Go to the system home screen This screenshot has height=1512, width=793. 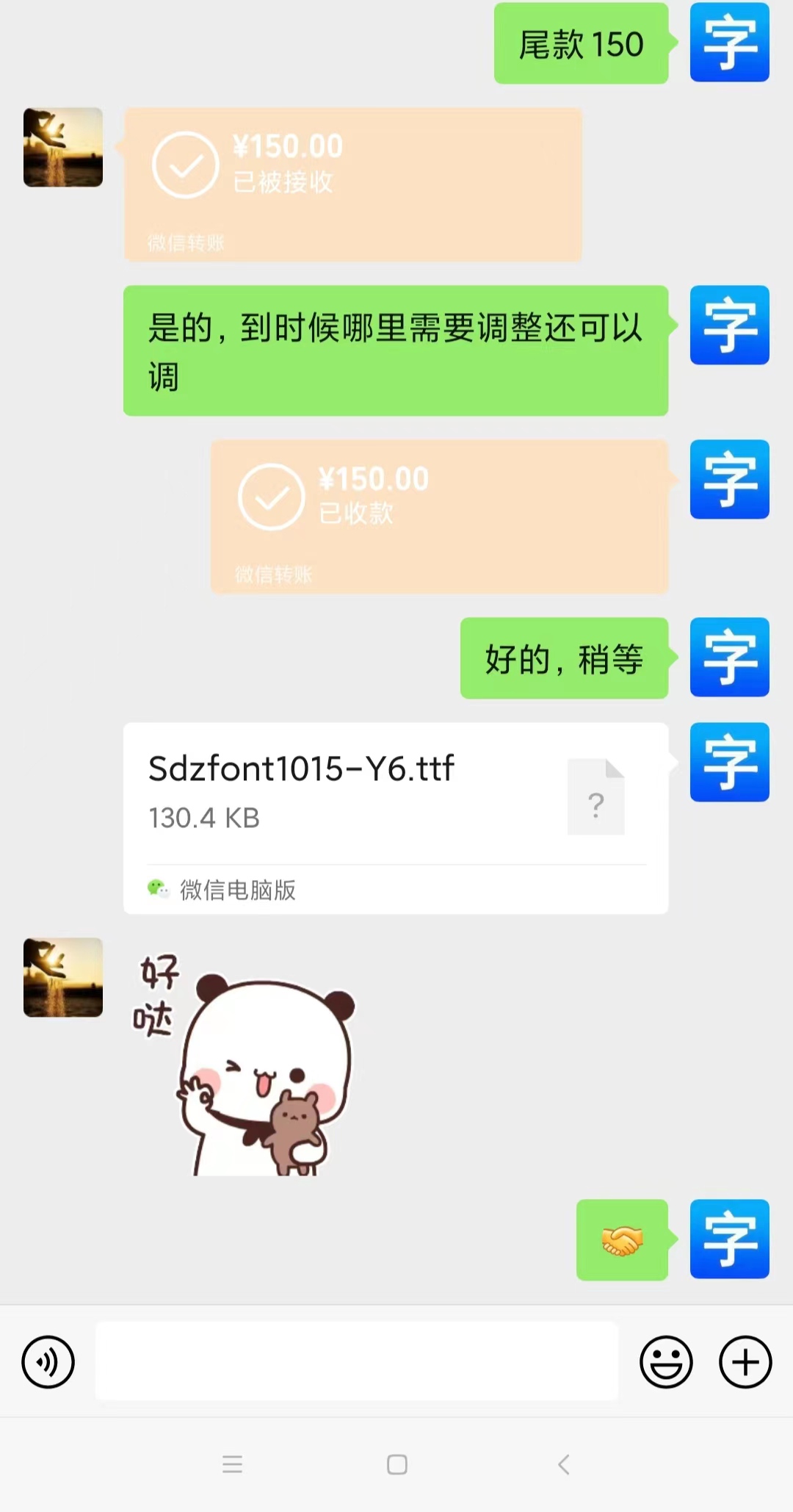click(x=397, y=1464)
